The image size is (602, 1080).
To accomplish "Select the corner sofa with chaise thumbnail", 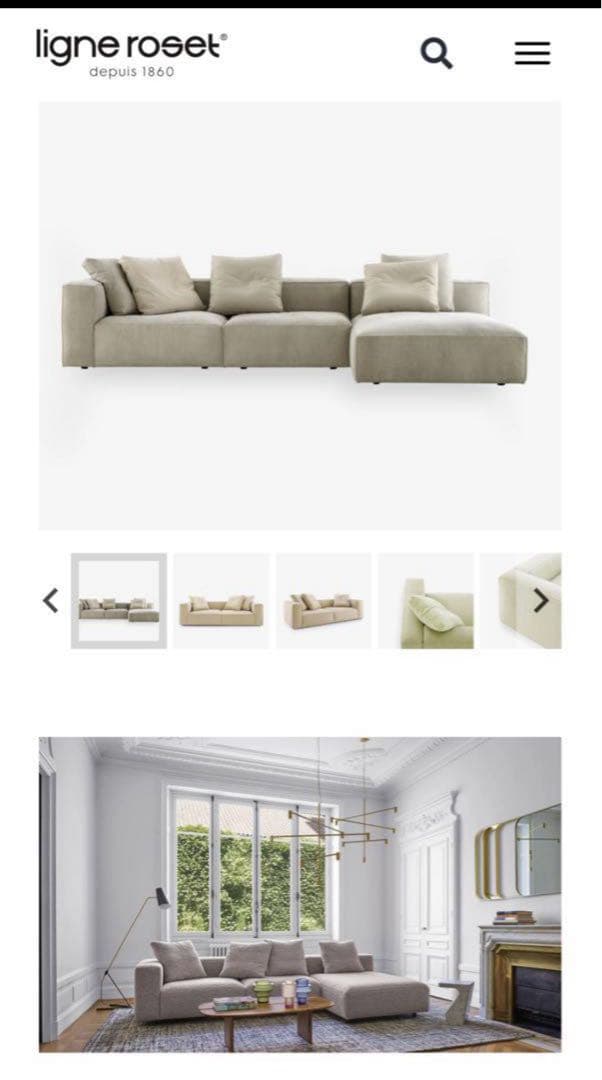I will (119, 601).
